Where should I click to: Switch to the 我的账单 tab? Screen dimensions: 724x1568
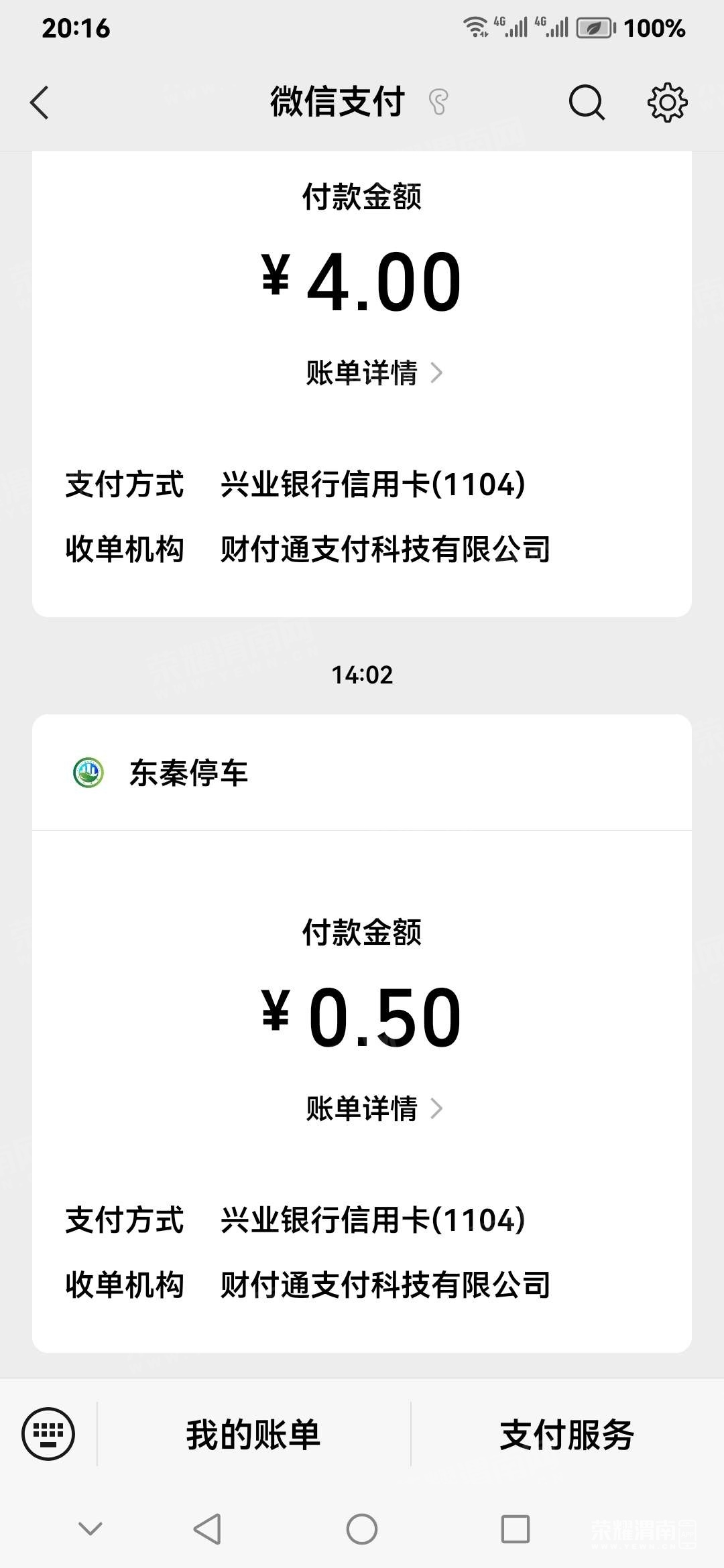[x=253, y=1434]
